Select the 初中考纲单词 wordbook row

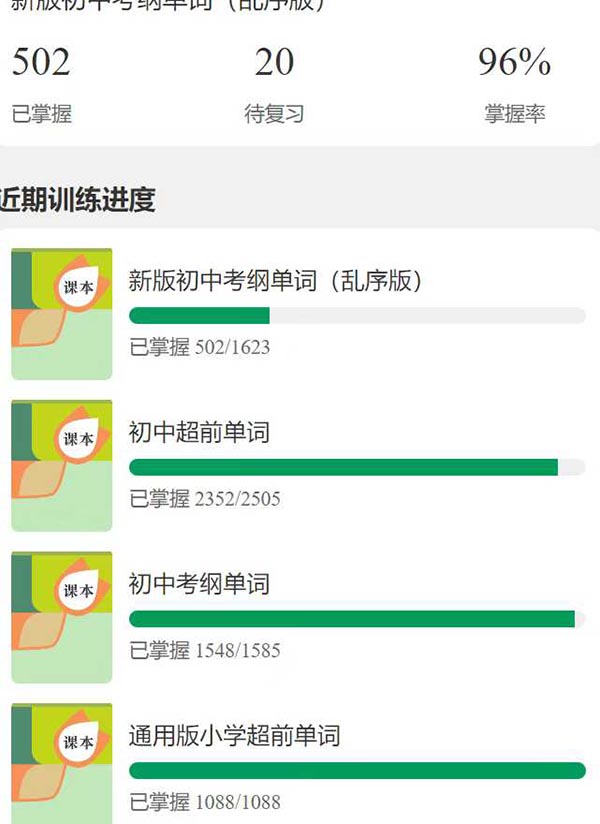200,584
